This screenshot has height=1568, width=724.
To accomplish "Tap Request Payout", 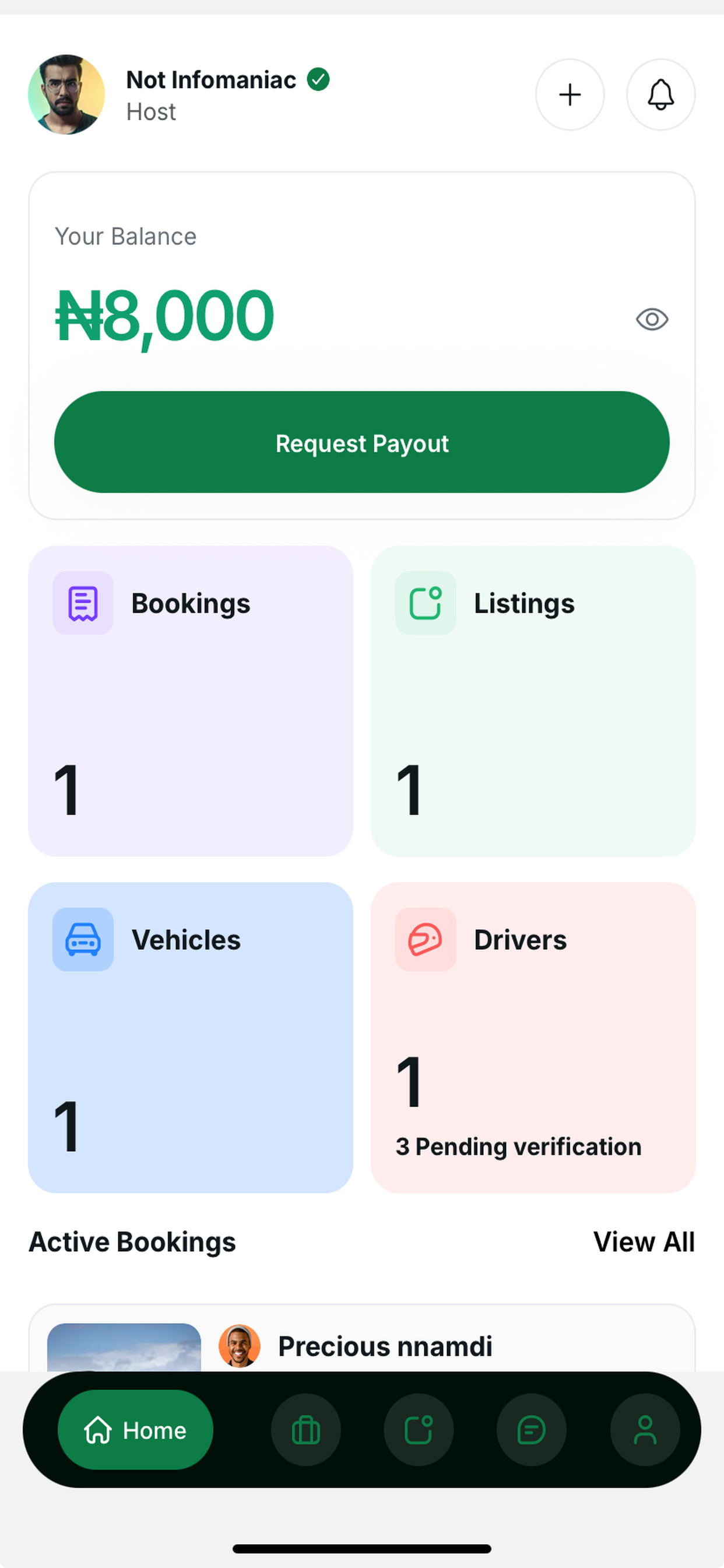I will tap(362, 442).
